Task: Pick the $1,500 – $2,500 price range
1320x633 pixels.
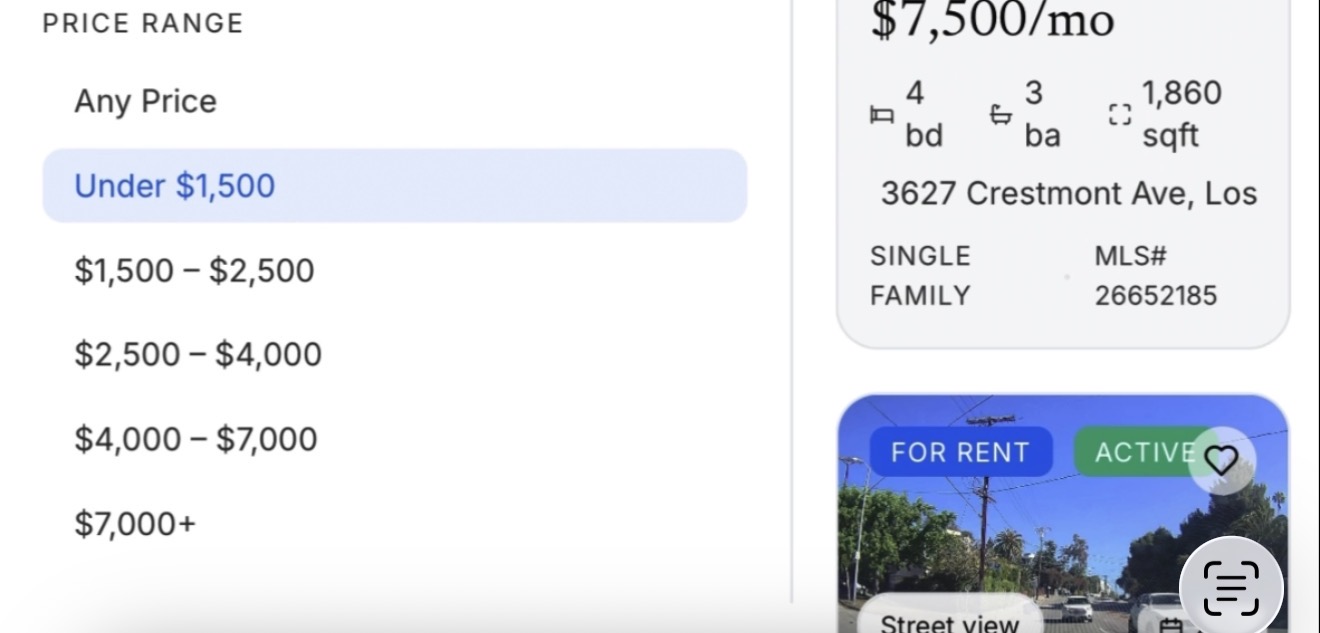Action: click(194, 271)
